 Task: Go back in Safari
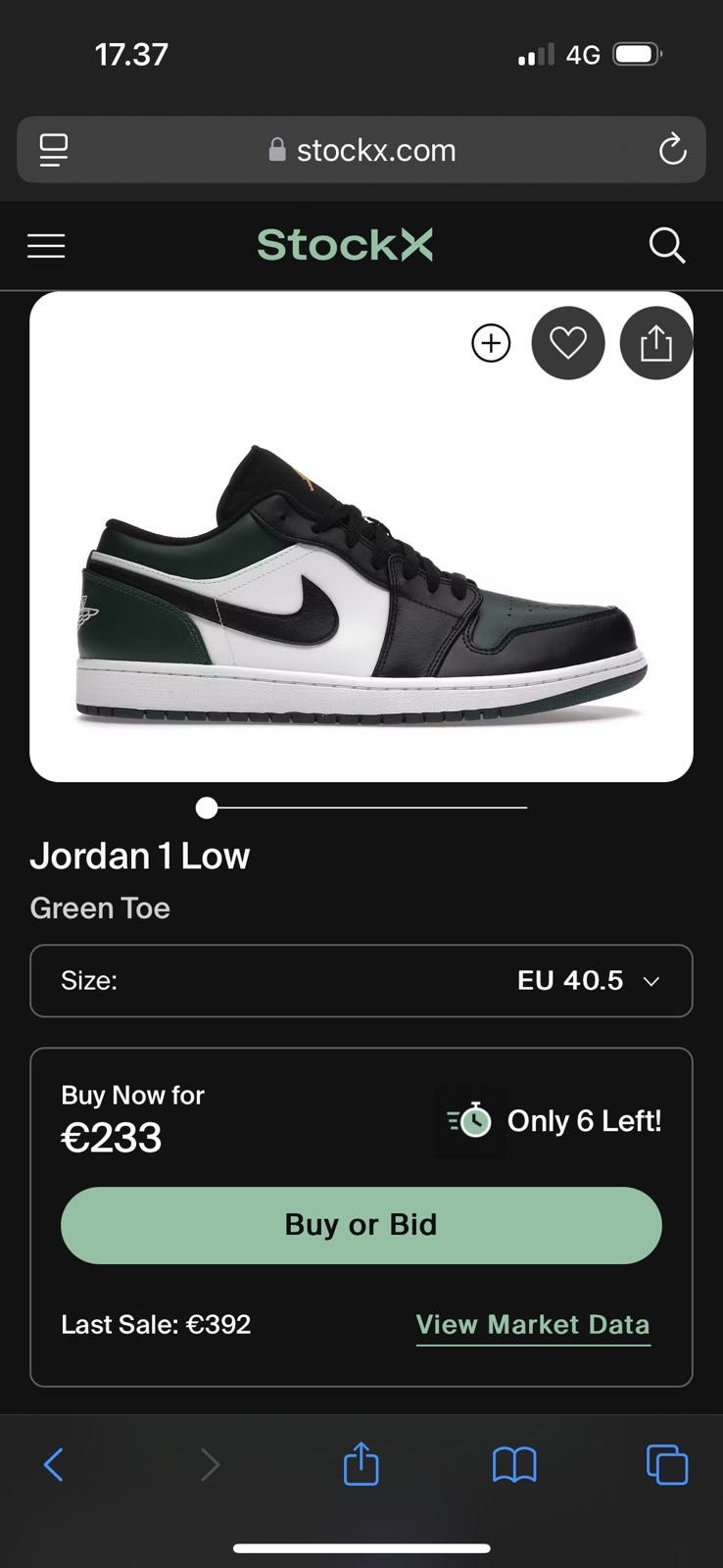point(54,1465)
